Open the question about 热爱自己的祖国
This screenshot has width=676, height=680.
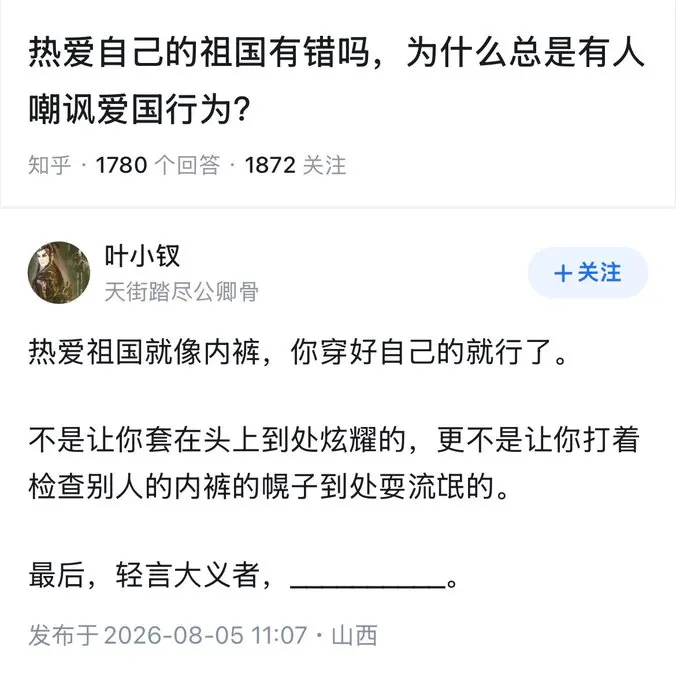(x=336, y=81)
